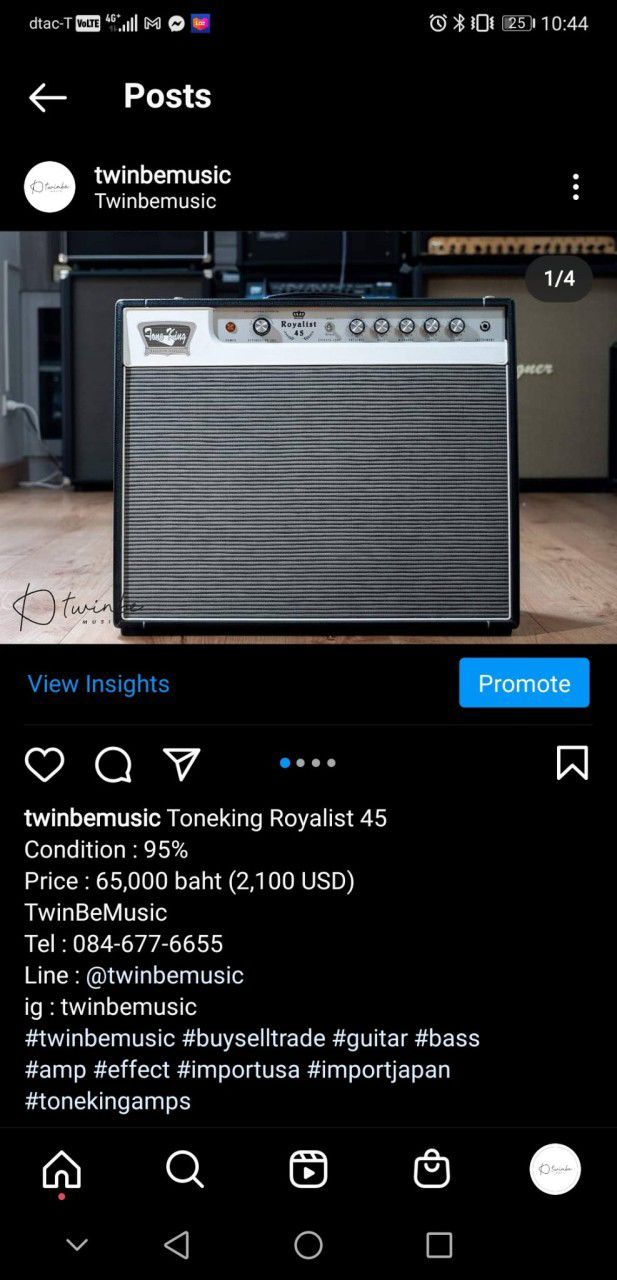Tap the system back button
Viewport: 617px width, 1280px height.
click(177, 1245)
